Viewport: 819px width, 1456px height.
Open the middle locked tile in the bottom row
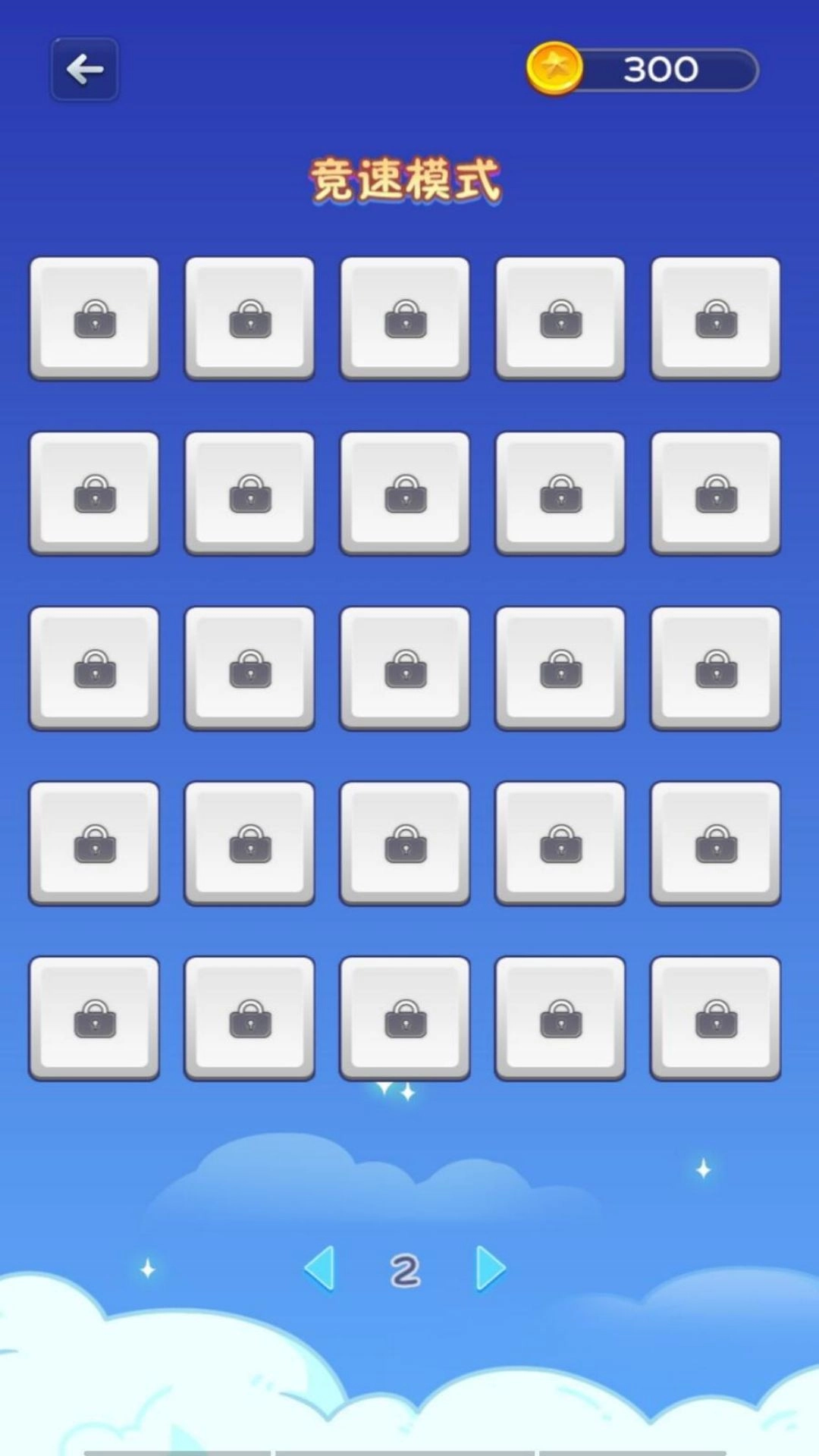(x=404, y=1018)
